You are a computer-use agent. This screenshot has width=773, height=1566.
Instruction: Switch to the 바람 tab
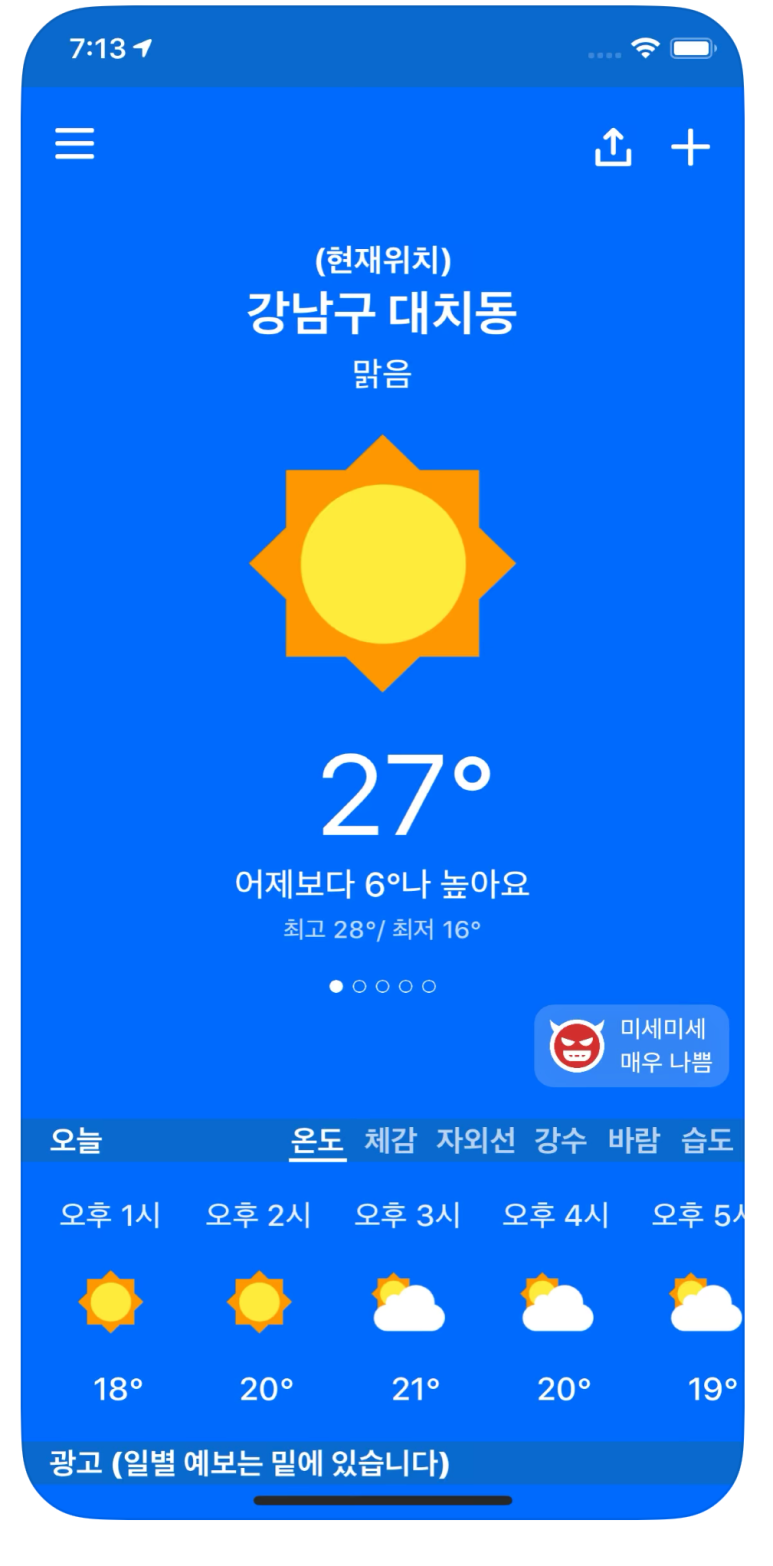[x=634, y=1140]
